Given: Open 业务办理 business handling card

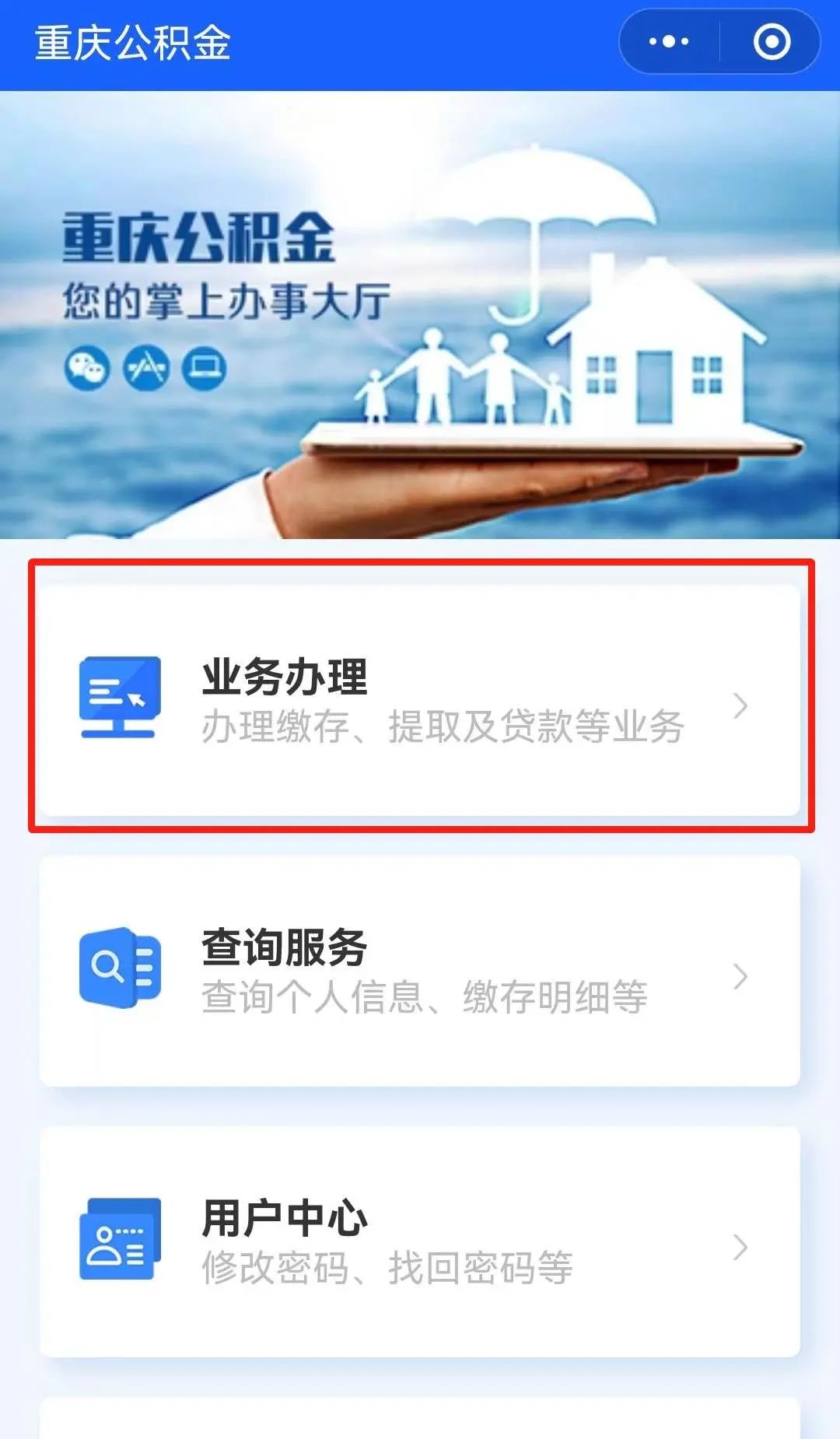Looking at the screenshot, I should coord(420,700).
